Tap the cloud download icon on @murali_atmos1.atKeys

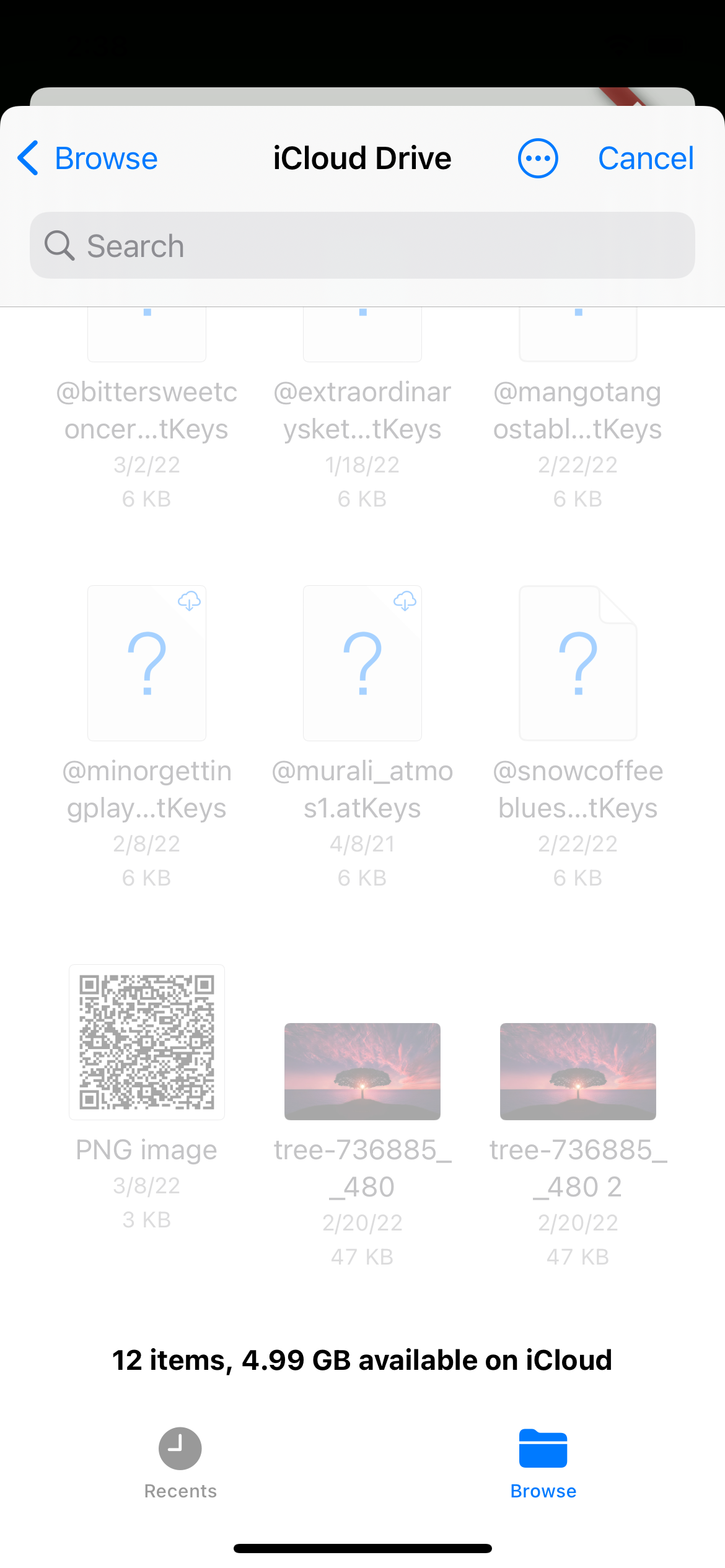[406, 600]
